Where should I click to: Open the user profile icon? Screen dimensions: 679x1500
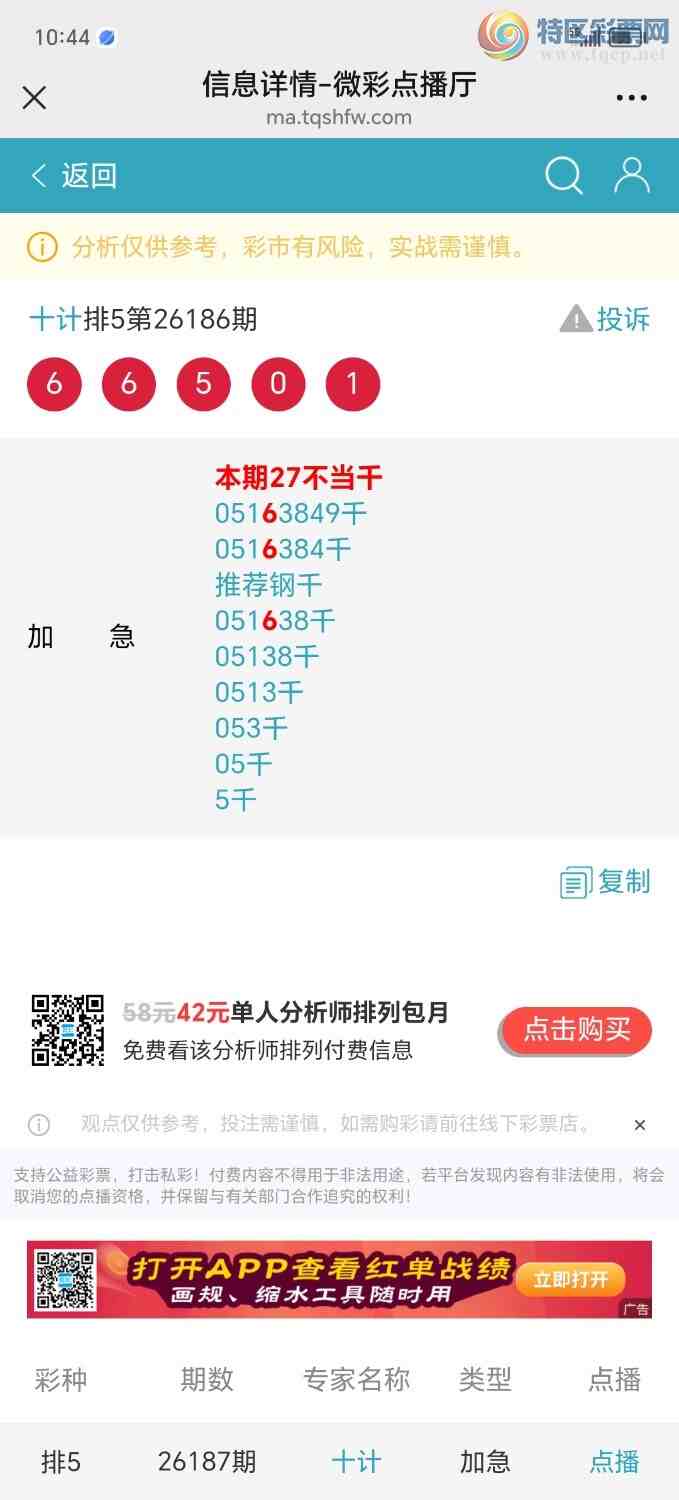tap(632, 175)
